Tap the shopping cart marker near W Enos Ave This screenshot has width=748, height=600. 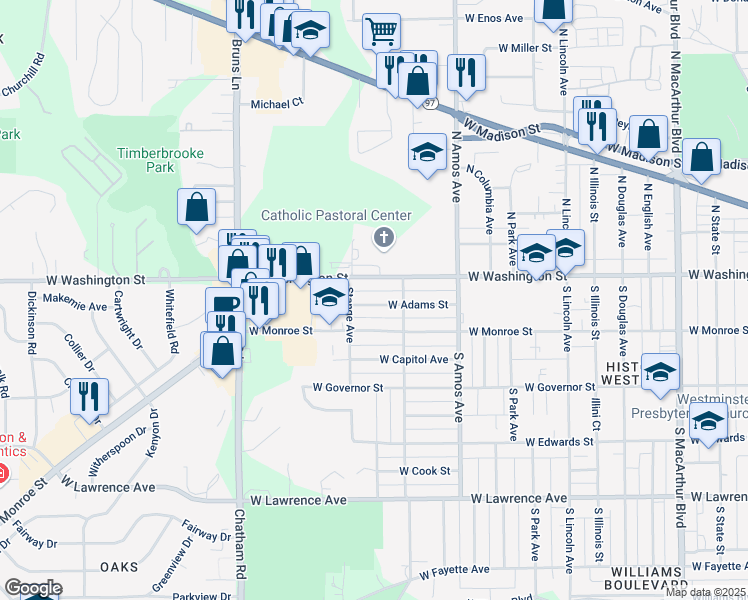click(381, 32)
